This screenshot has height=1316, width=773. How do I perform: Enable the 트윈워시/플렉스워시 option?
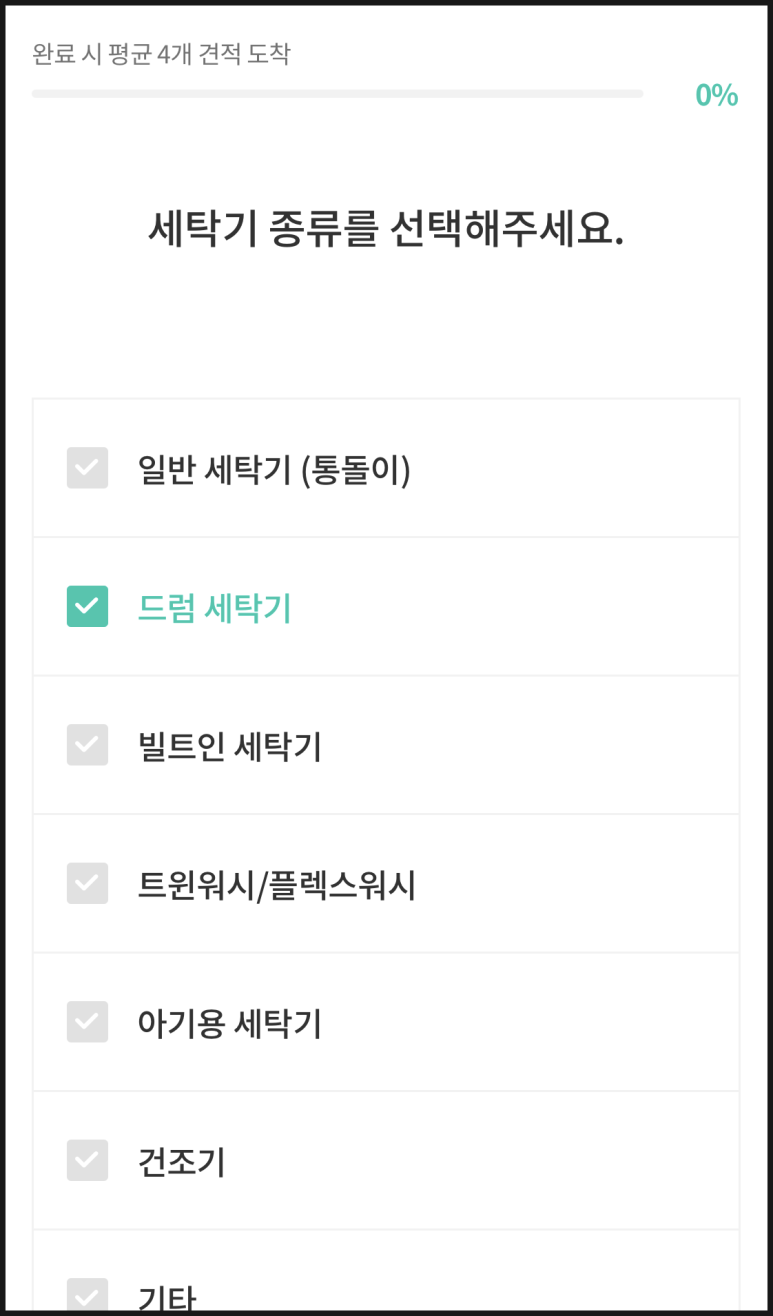point(87,883)
